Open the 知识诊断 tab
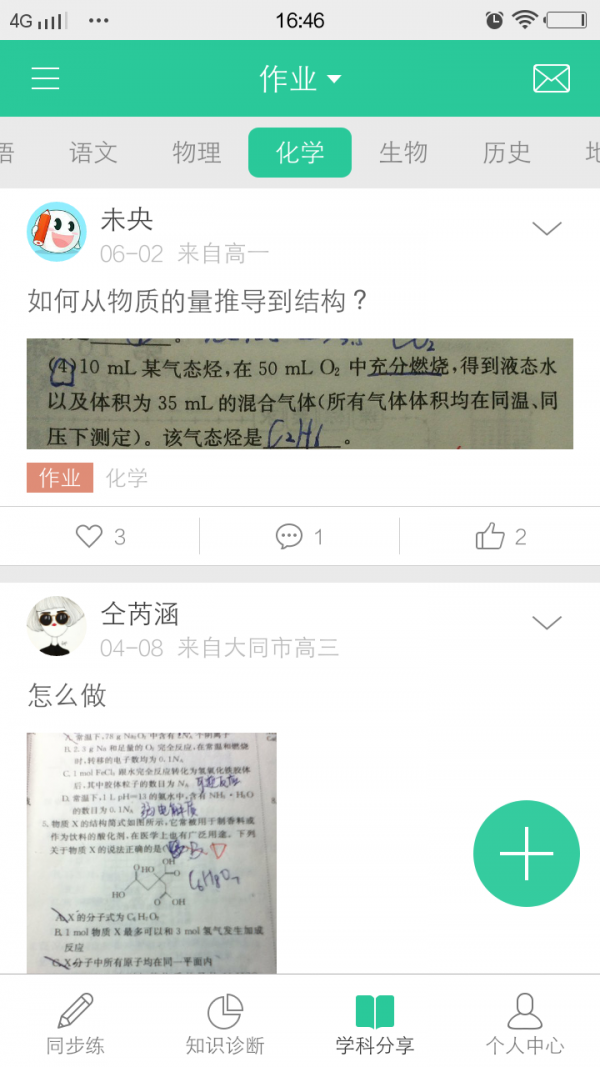Screen dimensions: 600x1067 click(225, 1025)
